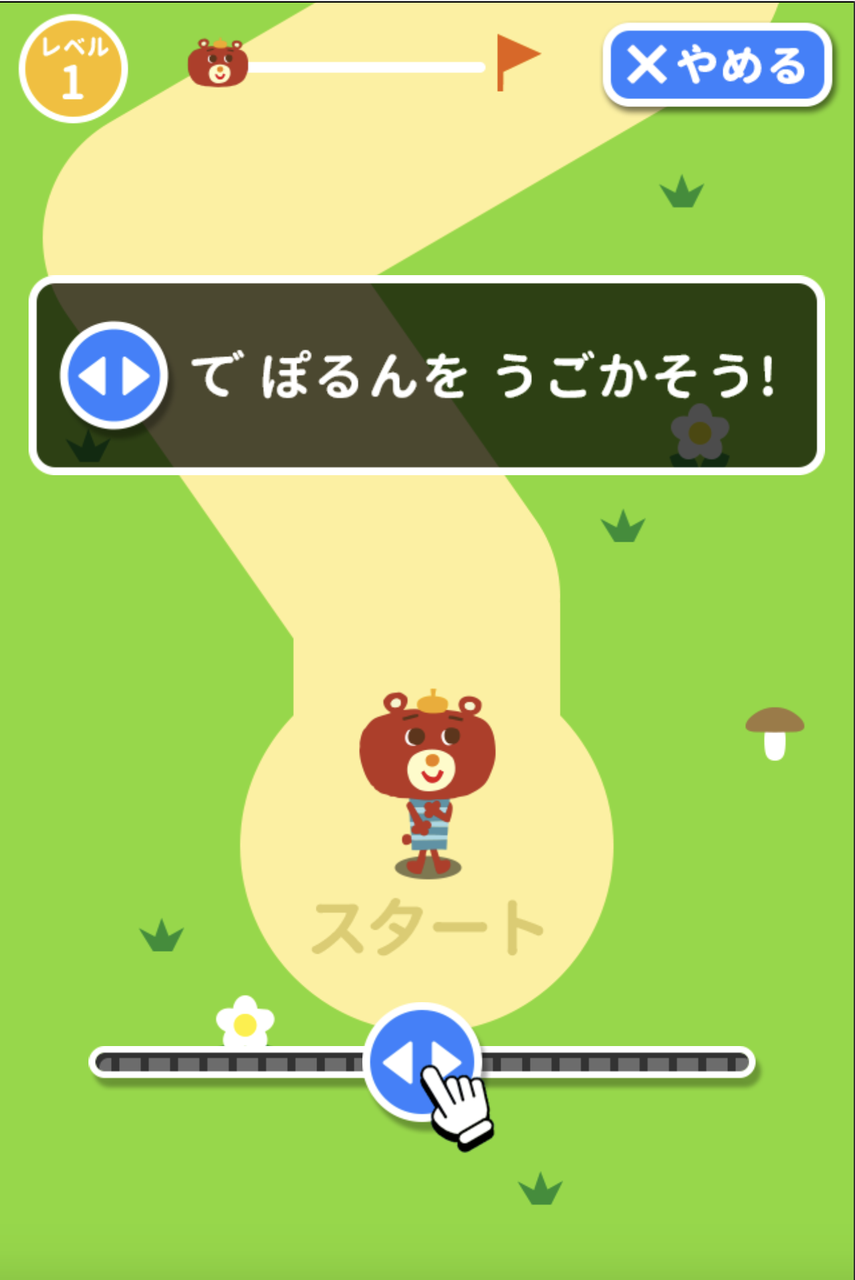
Task: Tap the blue left-right slider handle
Action: point(421,1061)
